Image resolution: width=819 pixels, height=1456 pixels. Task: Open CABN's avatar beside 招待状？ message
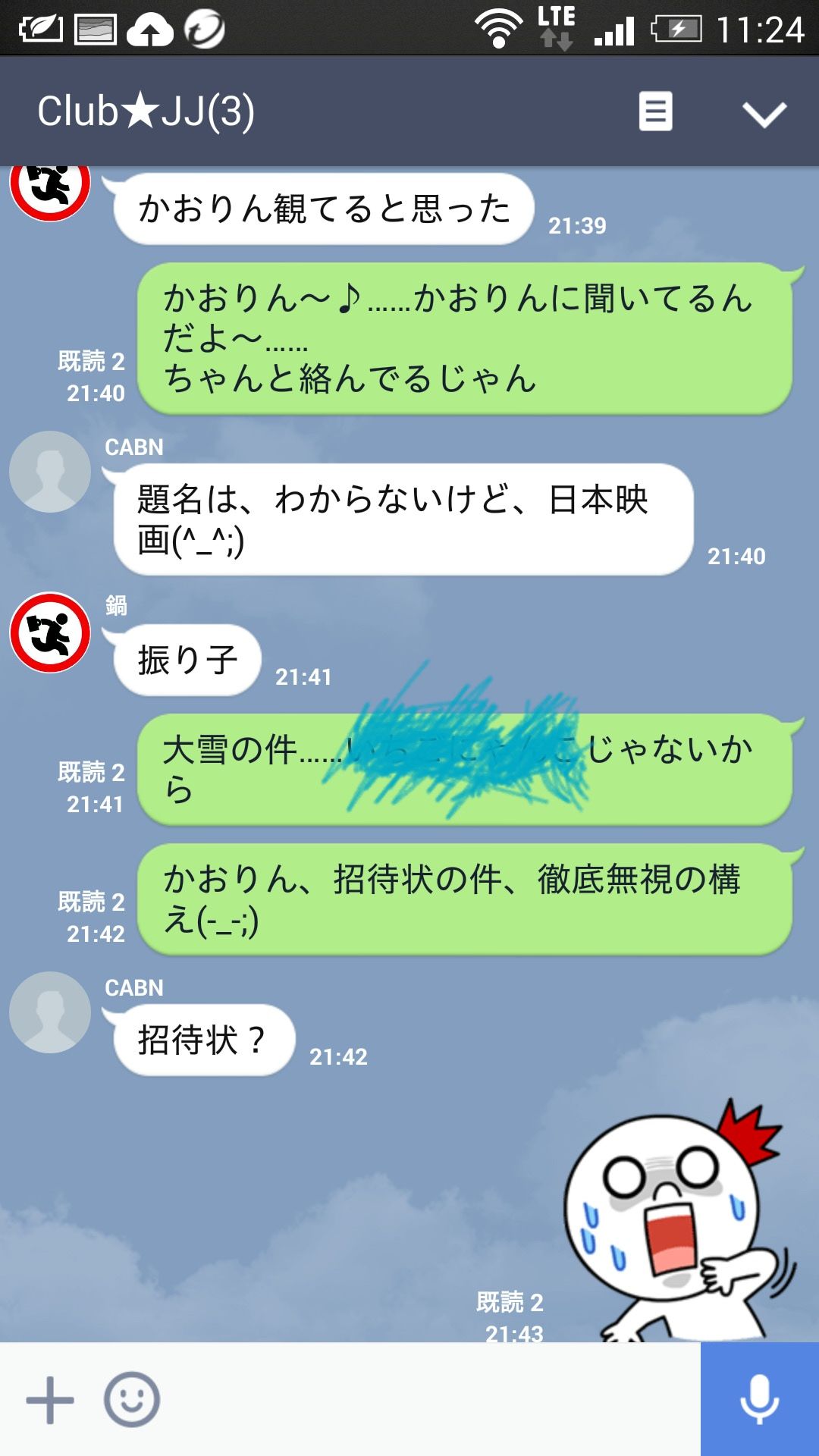tap(50, 1012)
